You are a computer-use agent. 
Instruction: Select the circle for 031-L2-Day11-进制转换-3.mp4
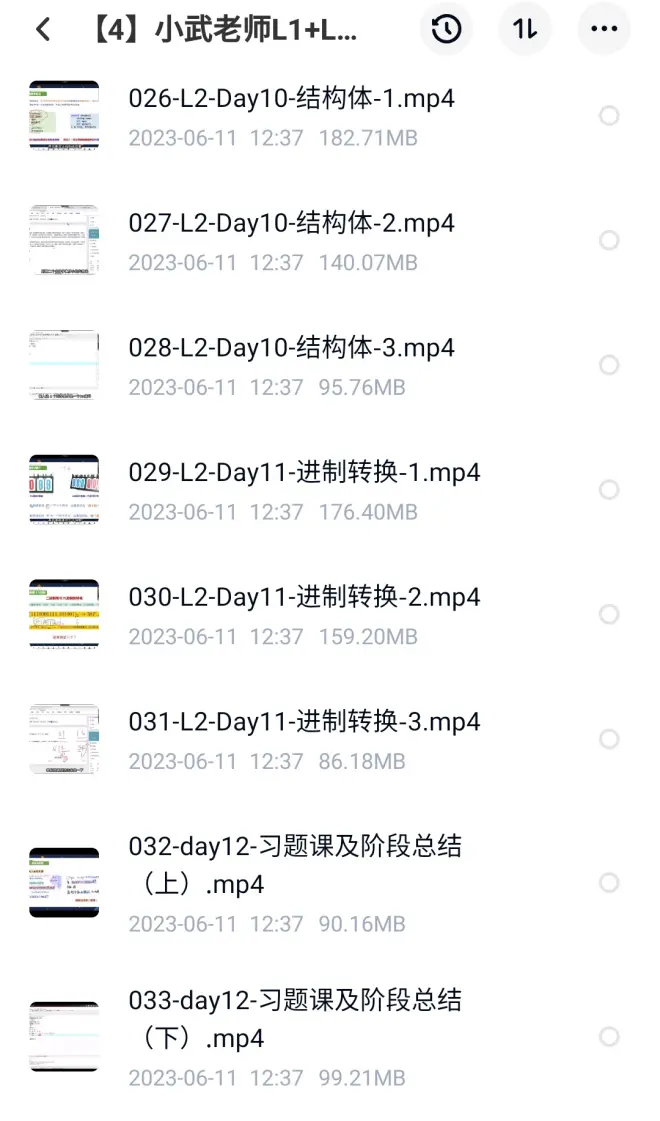tap(609, 739)
